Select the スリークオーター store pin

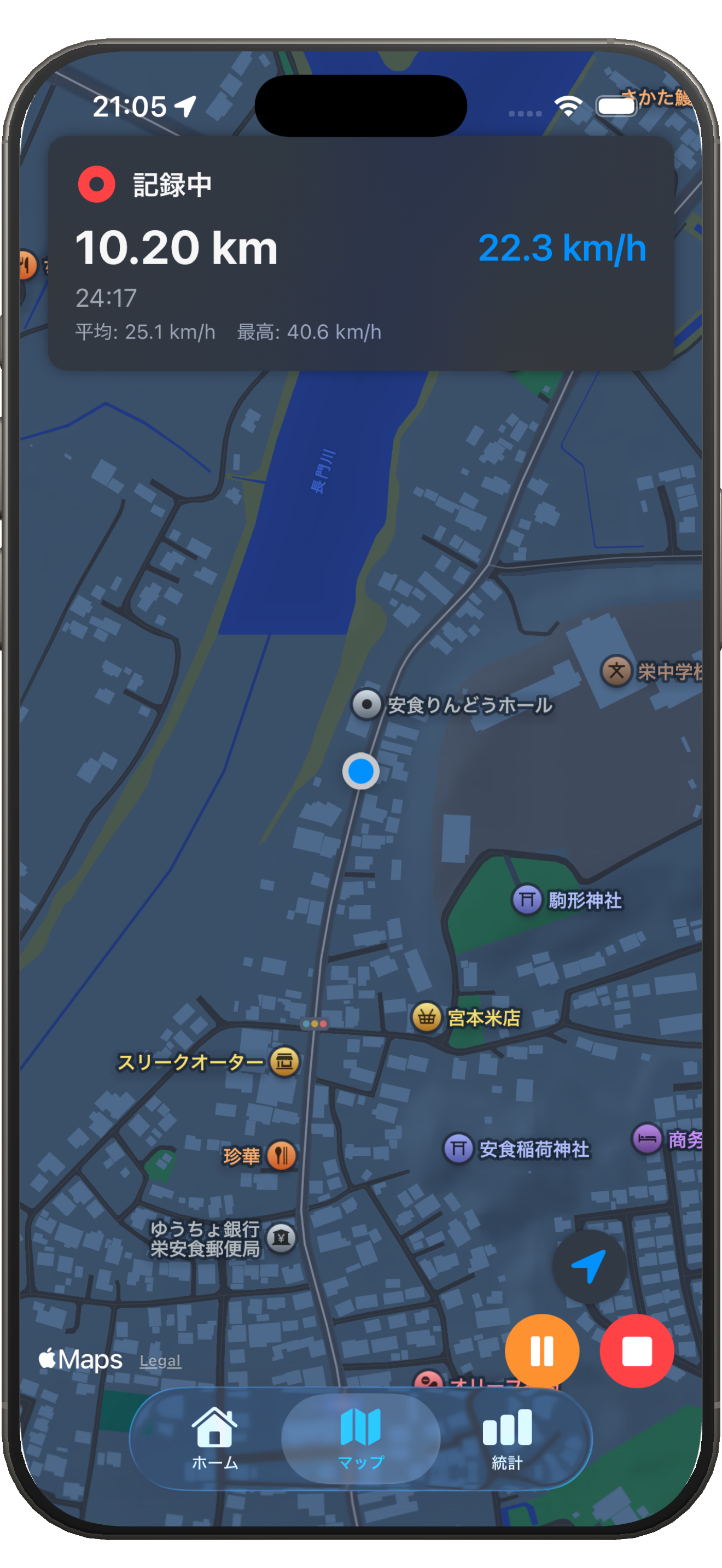coord(284,1062)
